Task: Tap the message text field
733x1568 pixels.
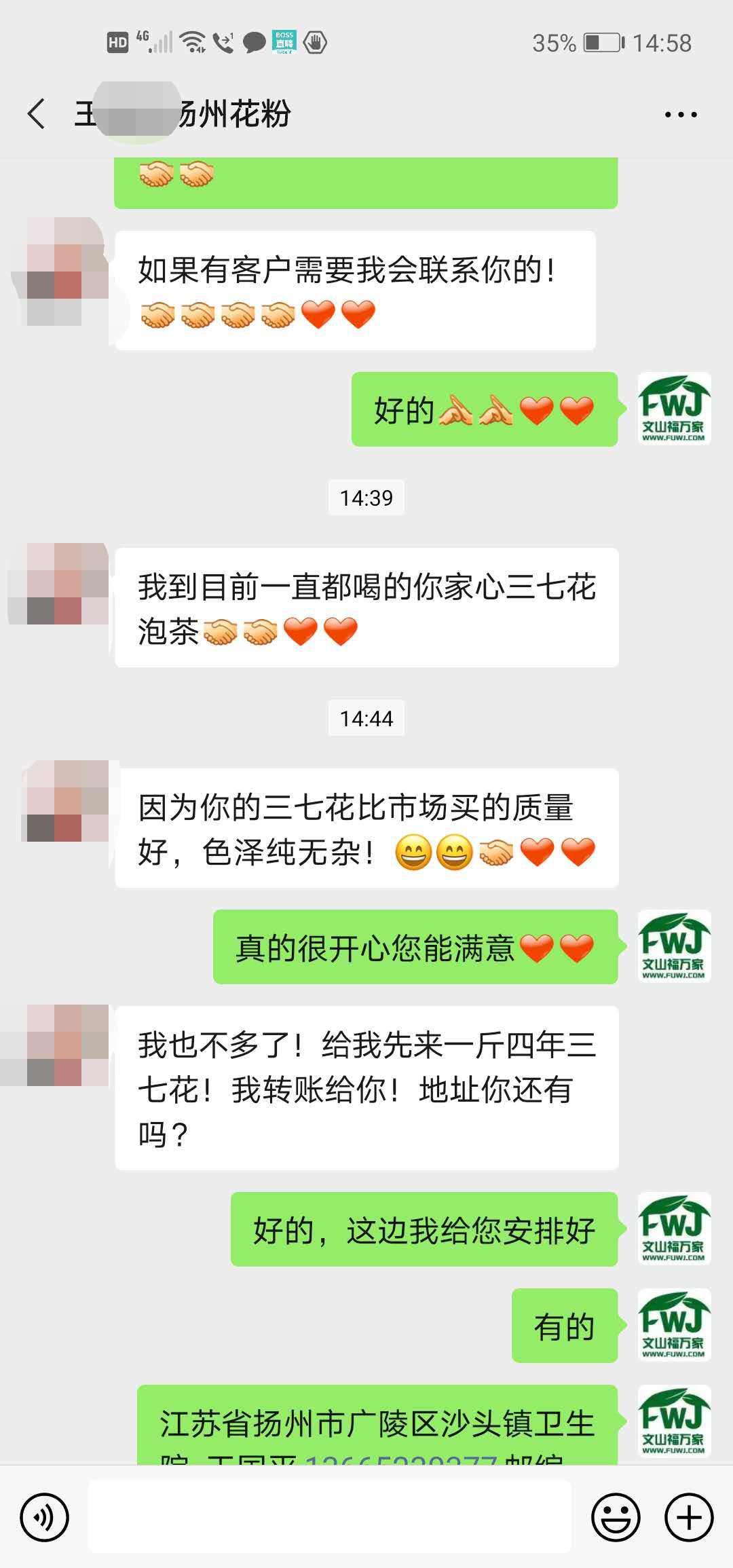Action: pos(330,1517)
